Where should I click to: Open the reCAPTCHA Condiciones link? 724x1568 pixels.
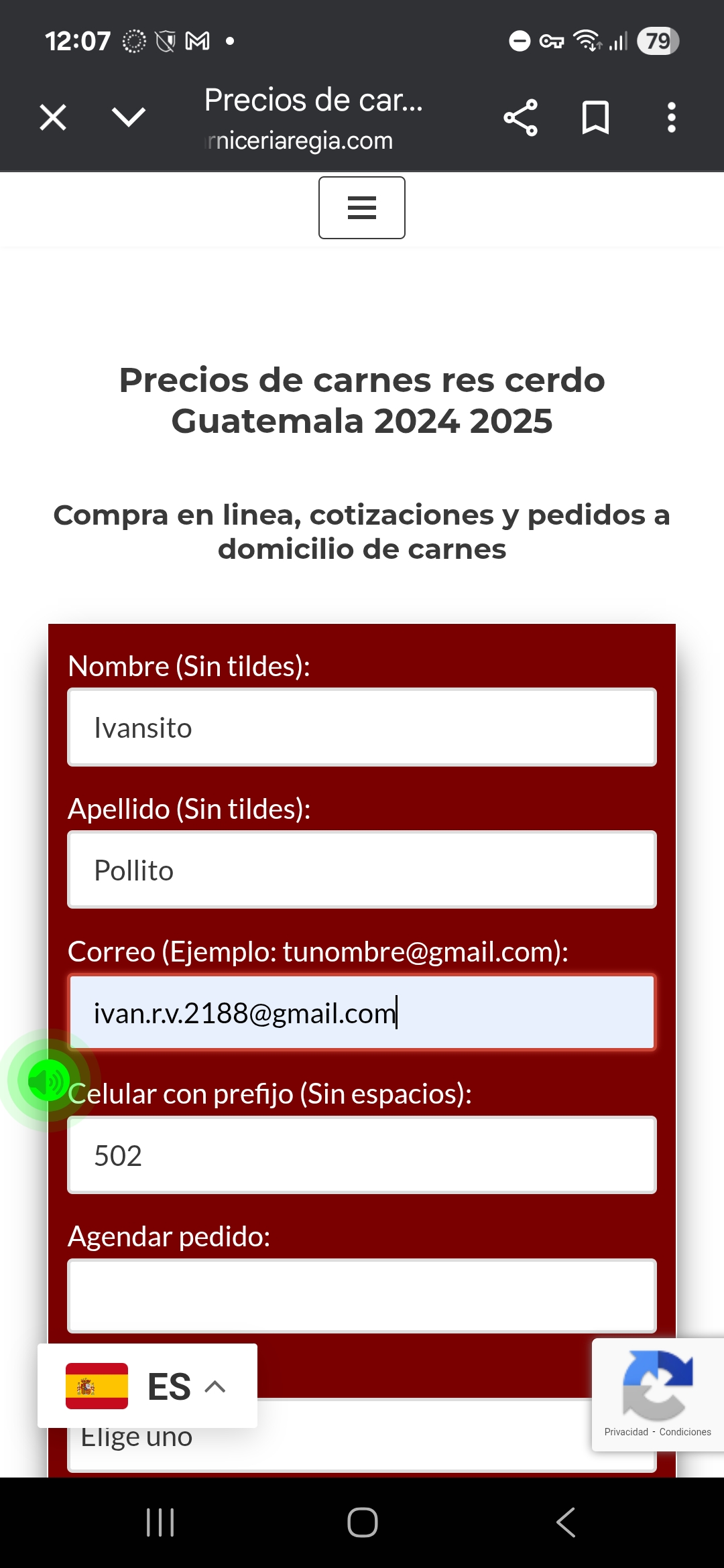point(685,1432)
